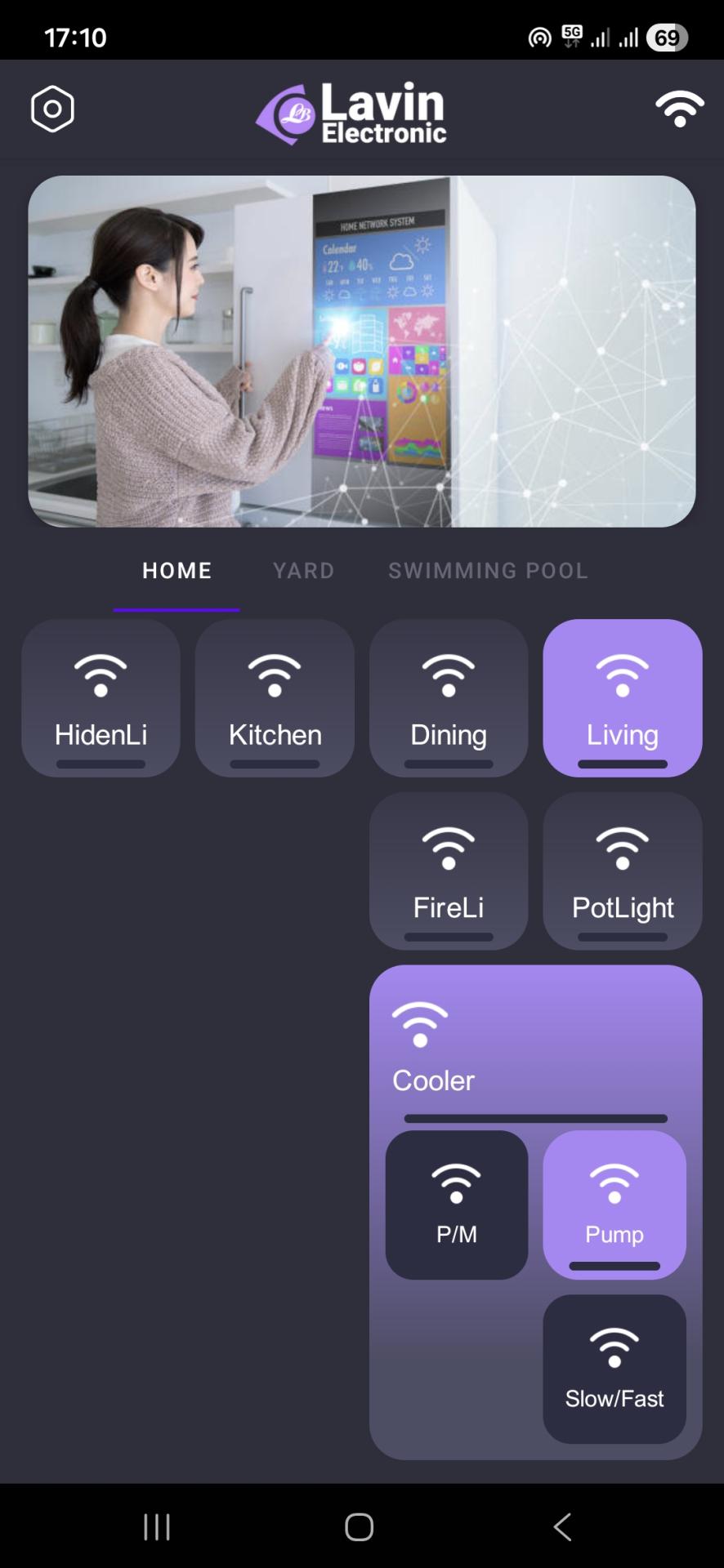Open the settings gear icon
Image resolution: width=724 pixels, height=1568 pixels.
tap(52, 109)
